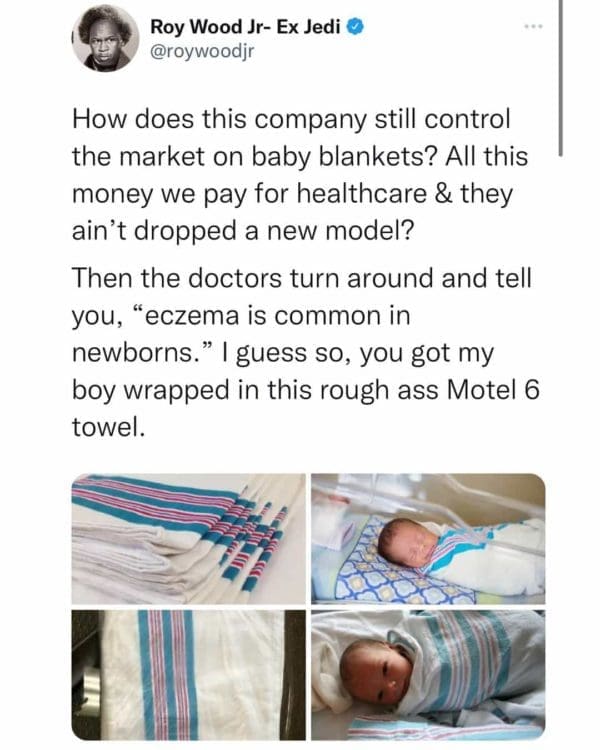
Task: View the folded striped blankets photo
Action: click(x=189, y=538)
